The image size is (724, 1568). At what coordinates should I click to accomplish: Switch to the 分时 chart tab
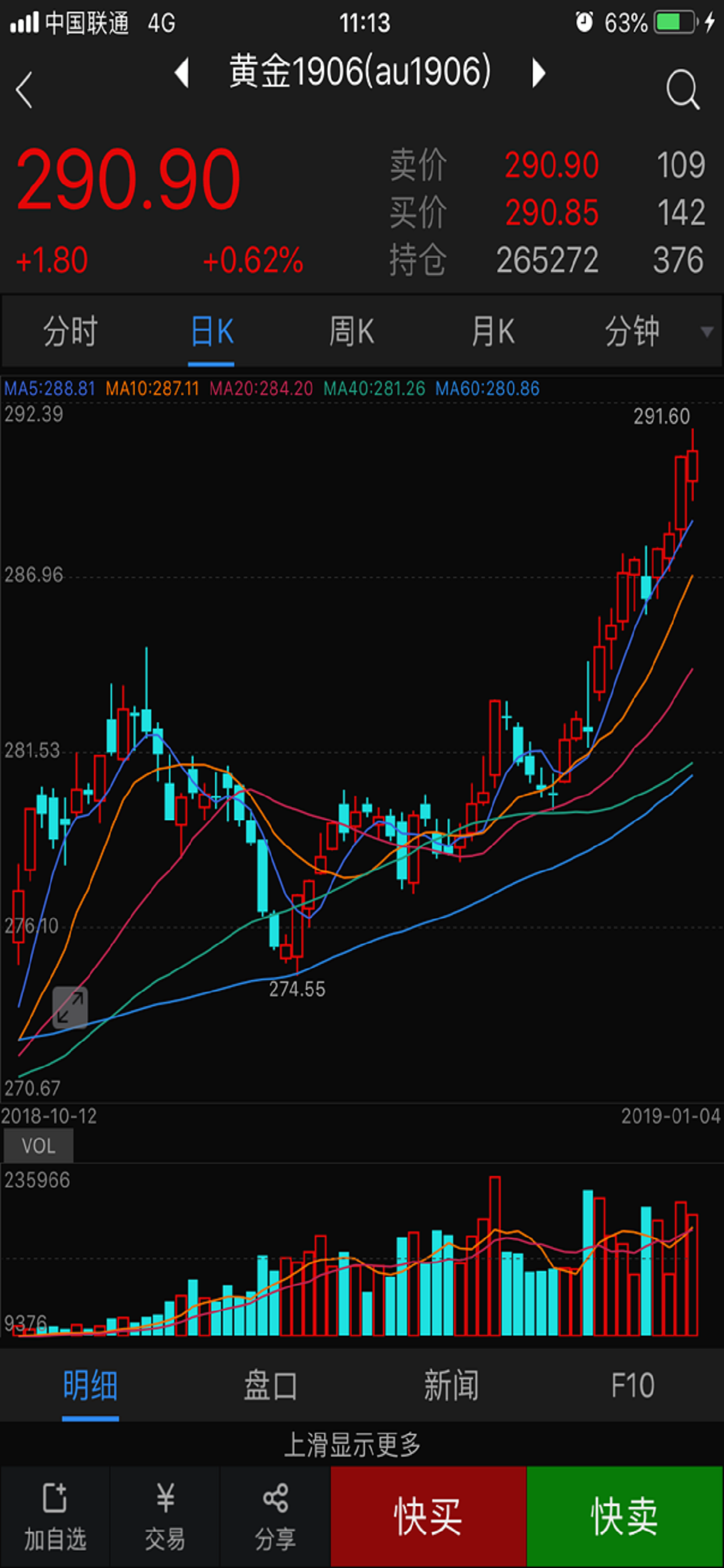coord(71,332)
